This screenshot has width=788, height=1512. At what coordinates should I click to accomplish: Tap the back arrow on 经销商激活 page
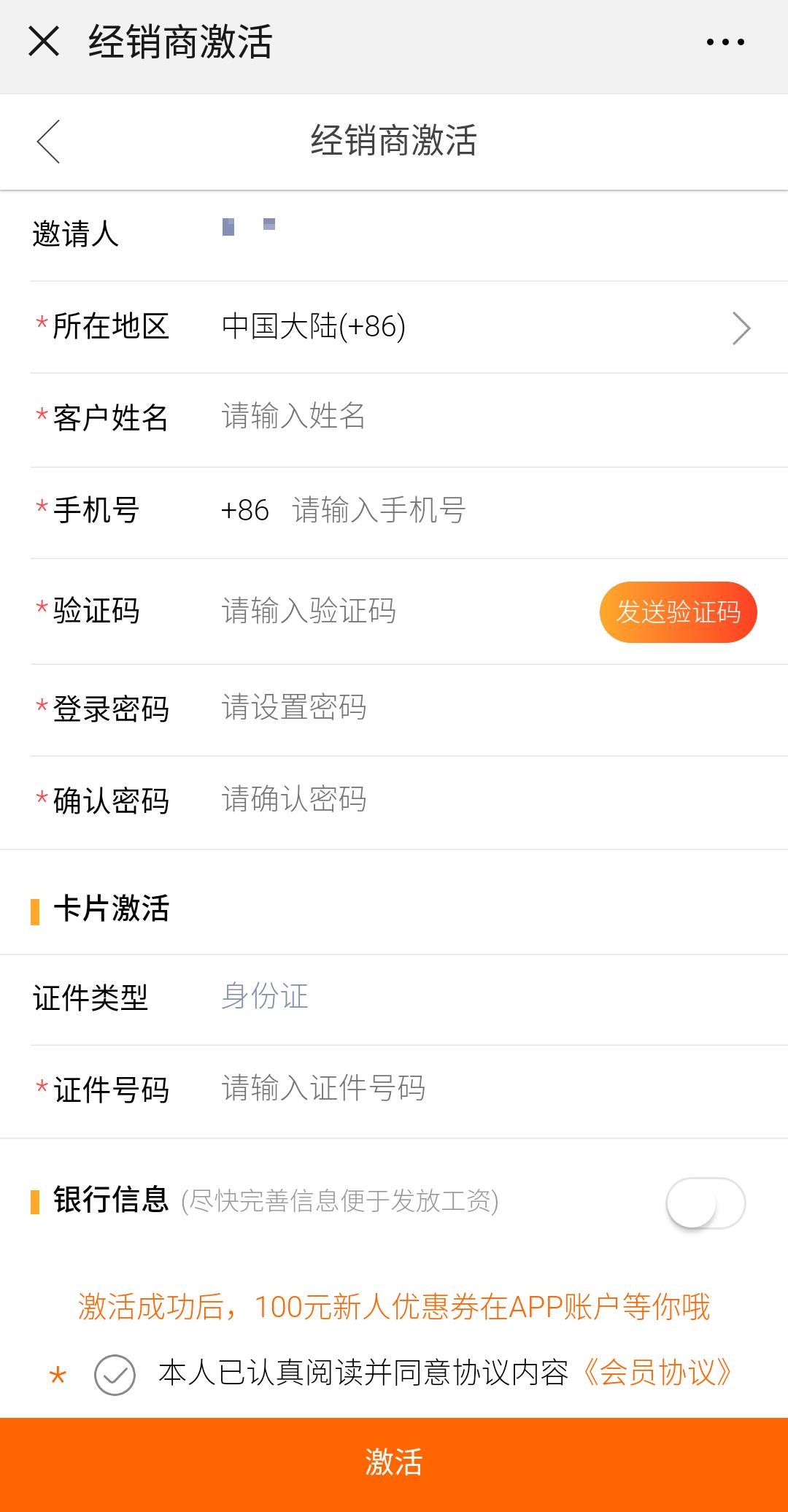48,141
